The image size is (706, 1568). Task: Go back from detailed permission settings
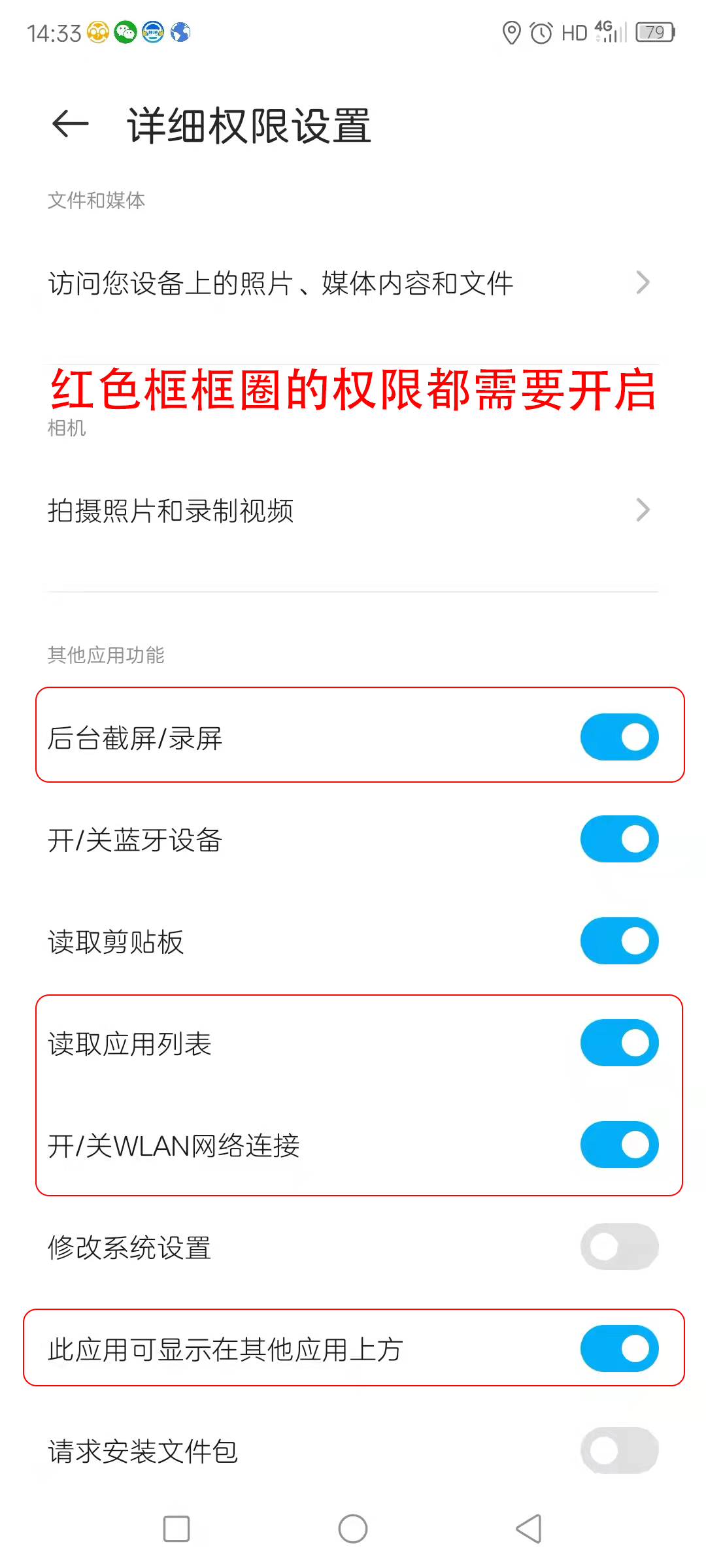[x=71, y=124]
